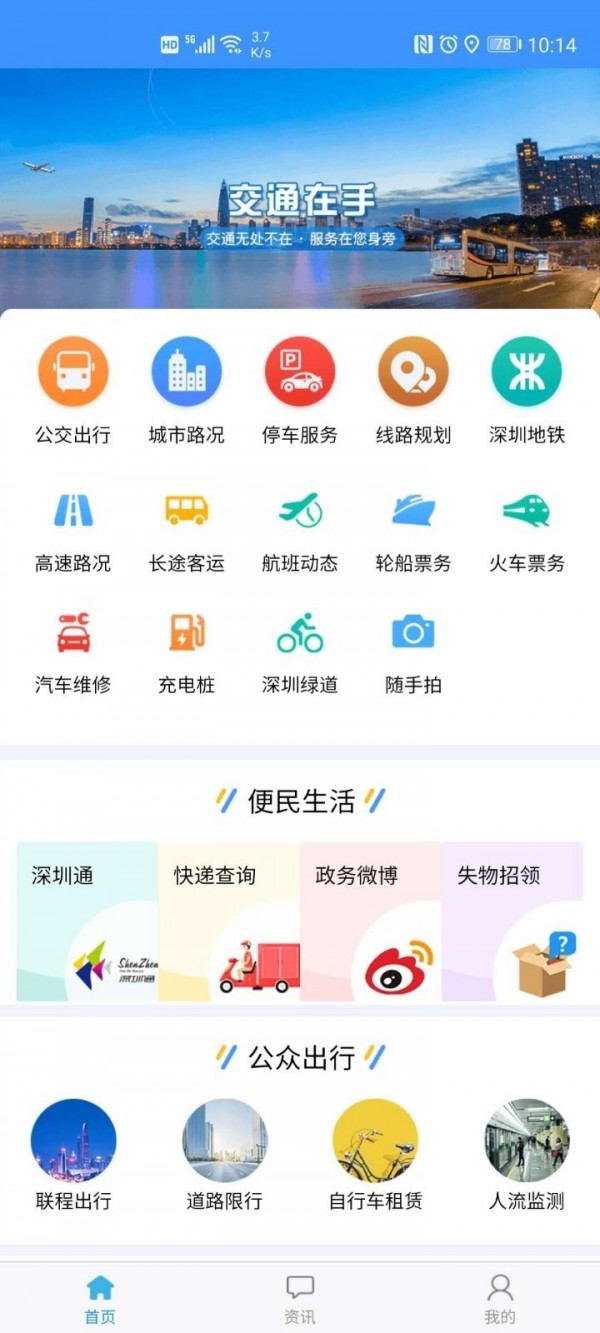Open the 深圳通 card
600x1333 pixels.
coord(87,921)
